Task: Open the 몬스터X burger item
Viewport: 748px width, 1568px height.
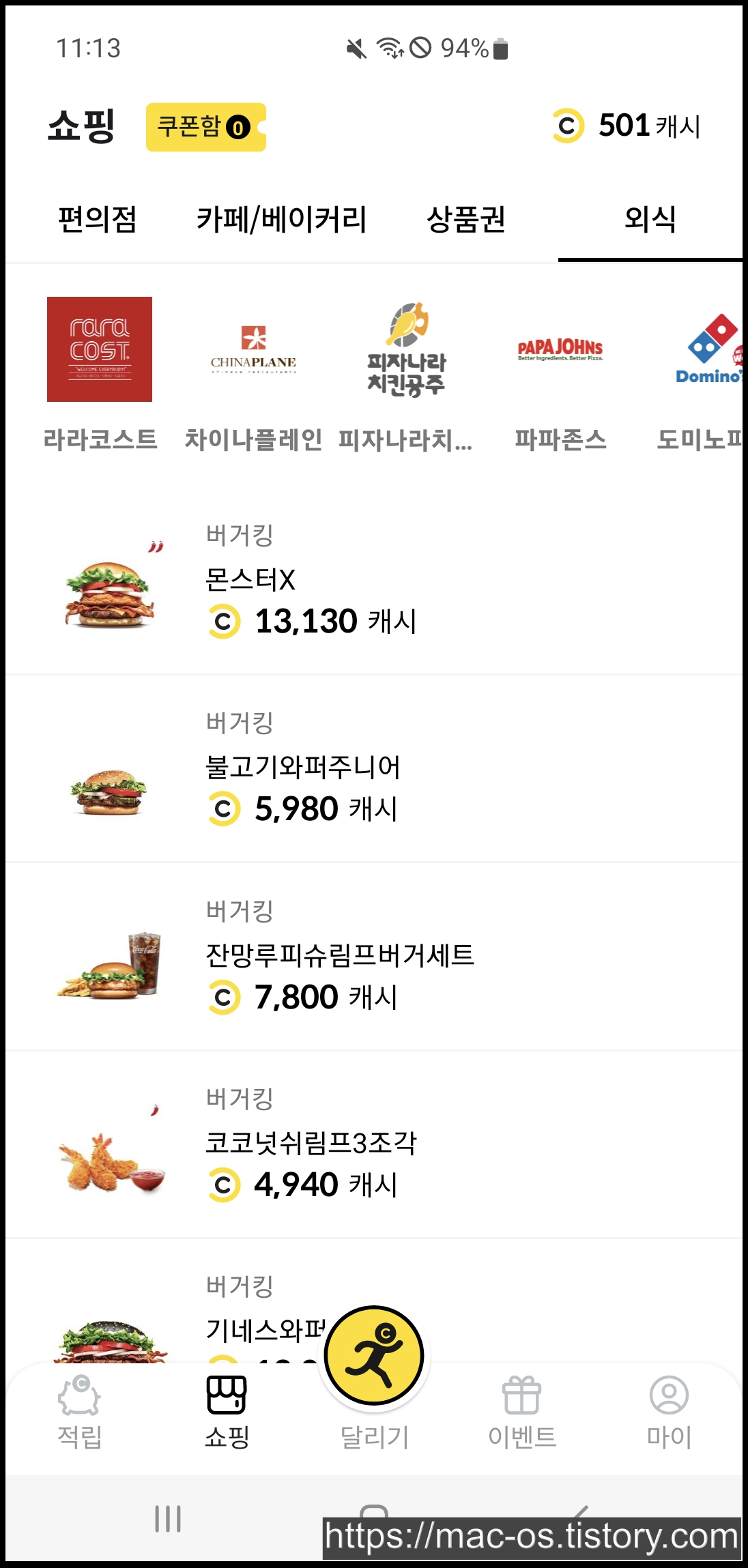Action: (374, 581)
